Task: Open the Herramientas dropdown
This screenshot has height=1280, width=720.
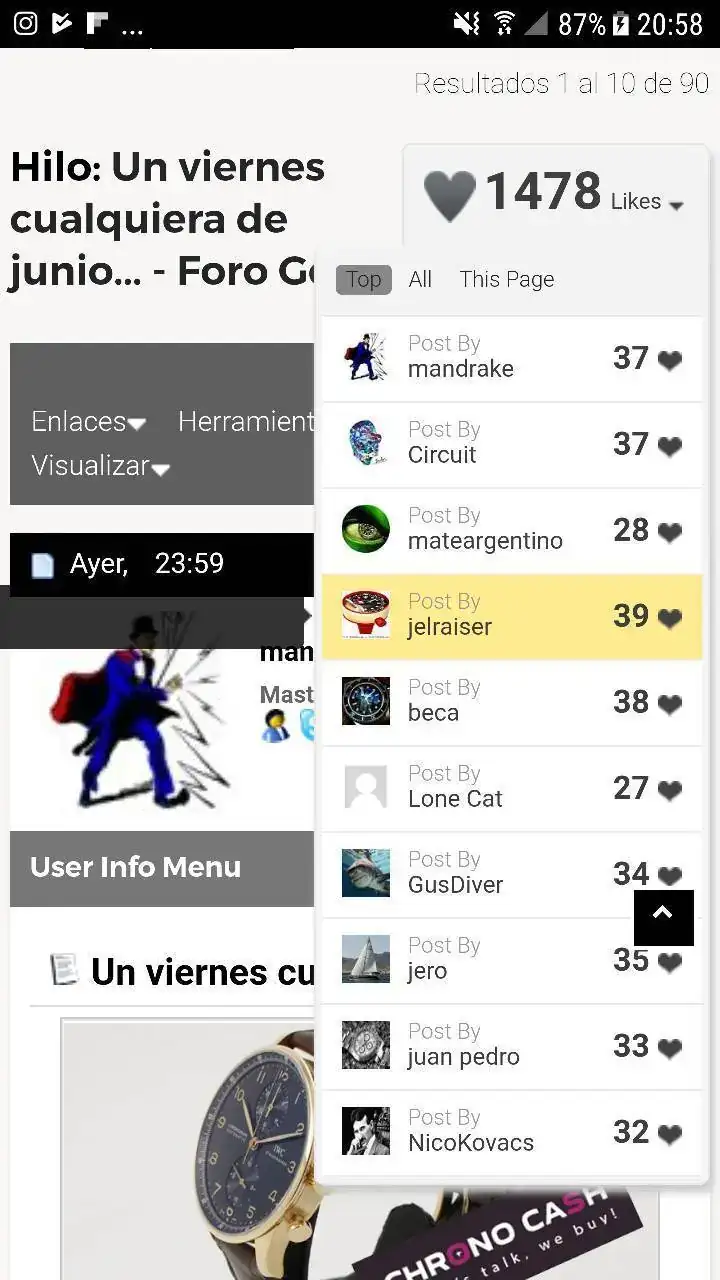Action: [246, 422]
